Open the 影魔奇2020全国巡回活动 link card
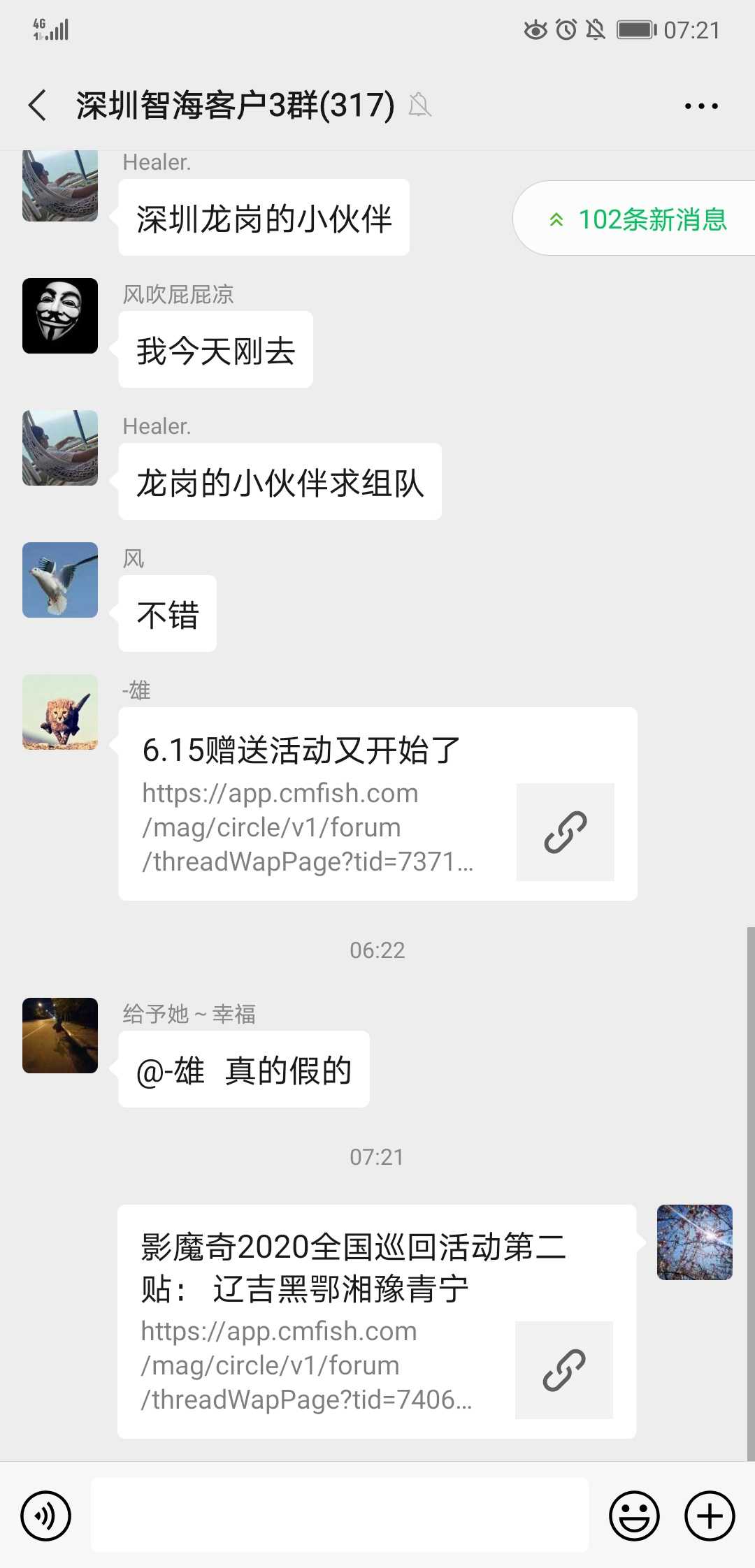The width and height of the screenshot is (755, 1568). (x=376, y=1321)
